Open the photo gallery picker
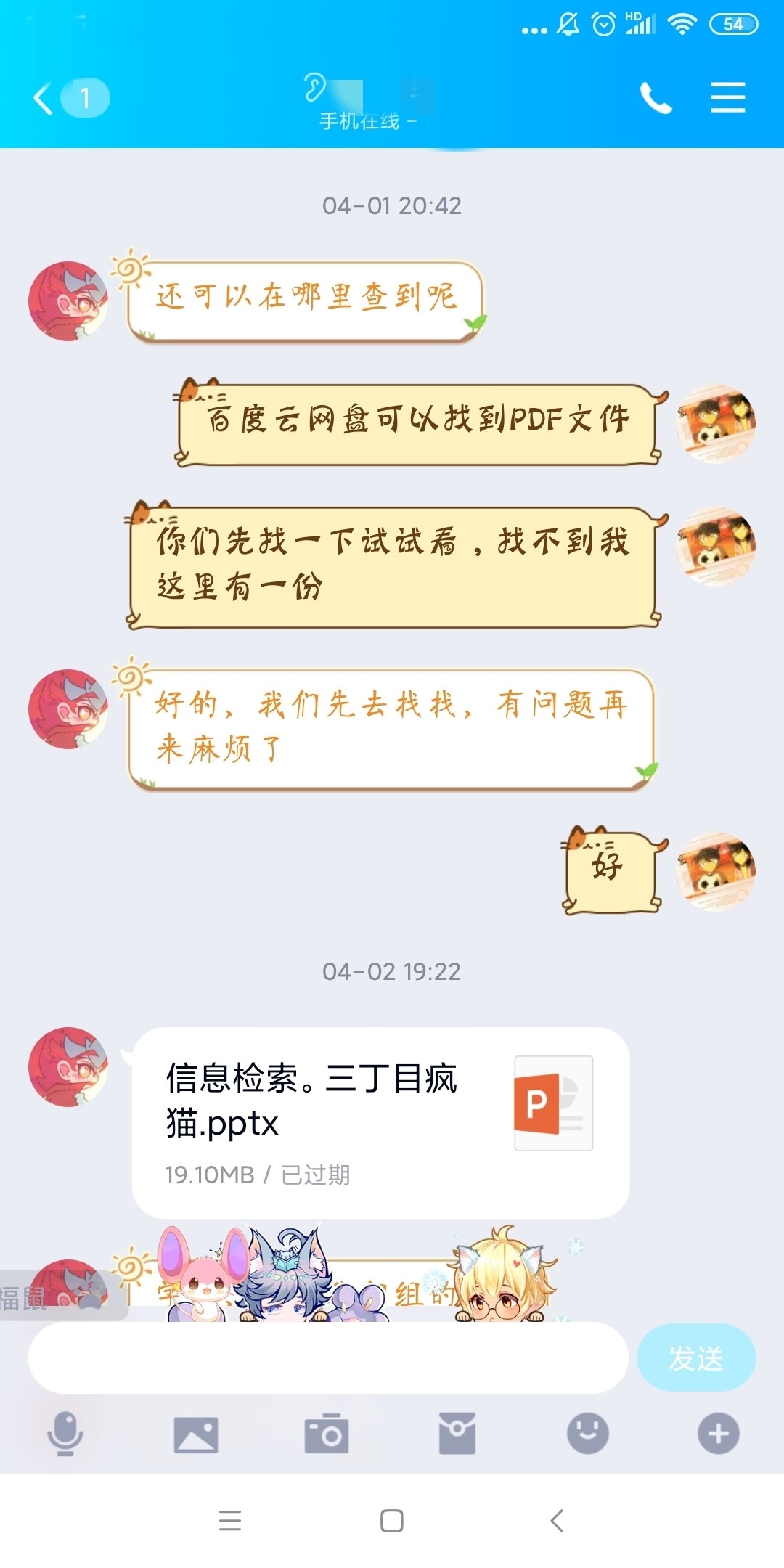The image size is (784, 1568). tap(196, 1434)
